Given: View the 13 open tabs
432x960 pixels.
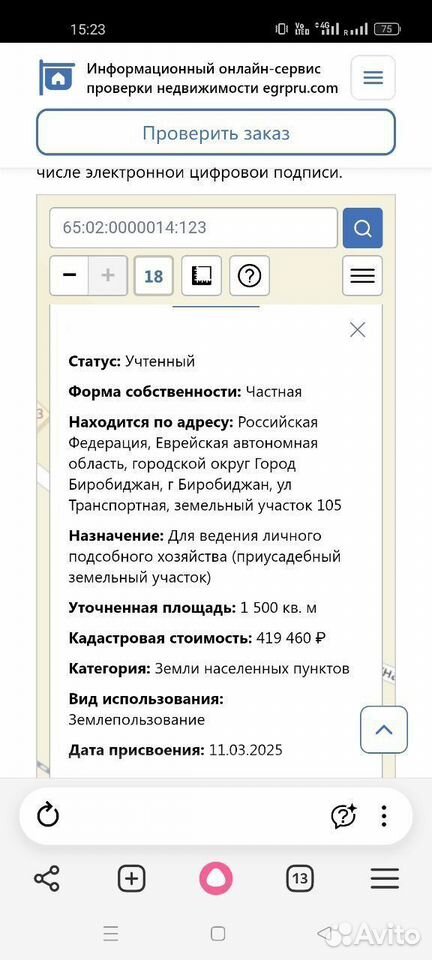Looking at the screenshot, I should [x=300, y=880].
